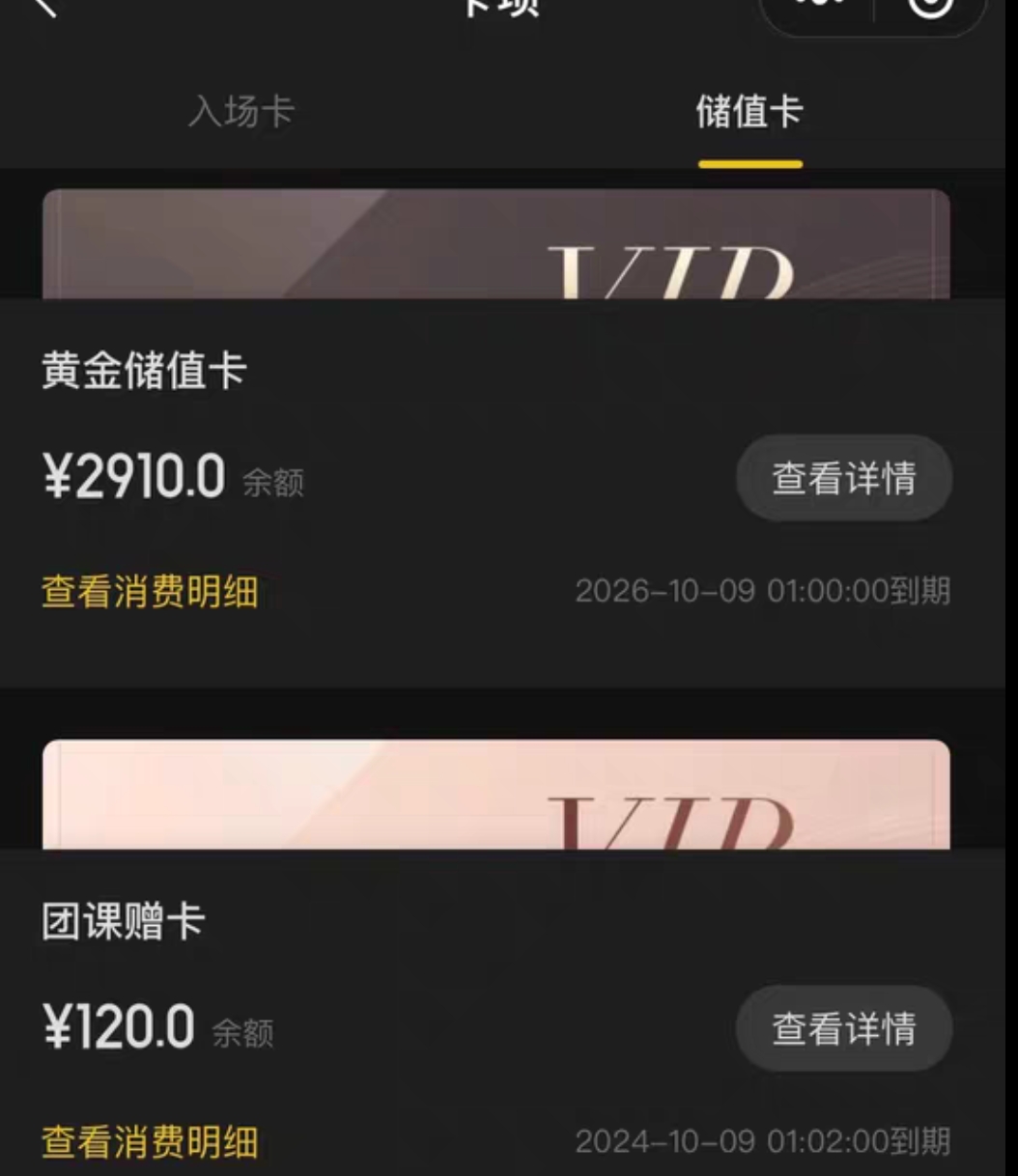Open 查看消费明细 for the 团课赠卡
This screenshot has width=1018, height=1176.
(150, 1142)
